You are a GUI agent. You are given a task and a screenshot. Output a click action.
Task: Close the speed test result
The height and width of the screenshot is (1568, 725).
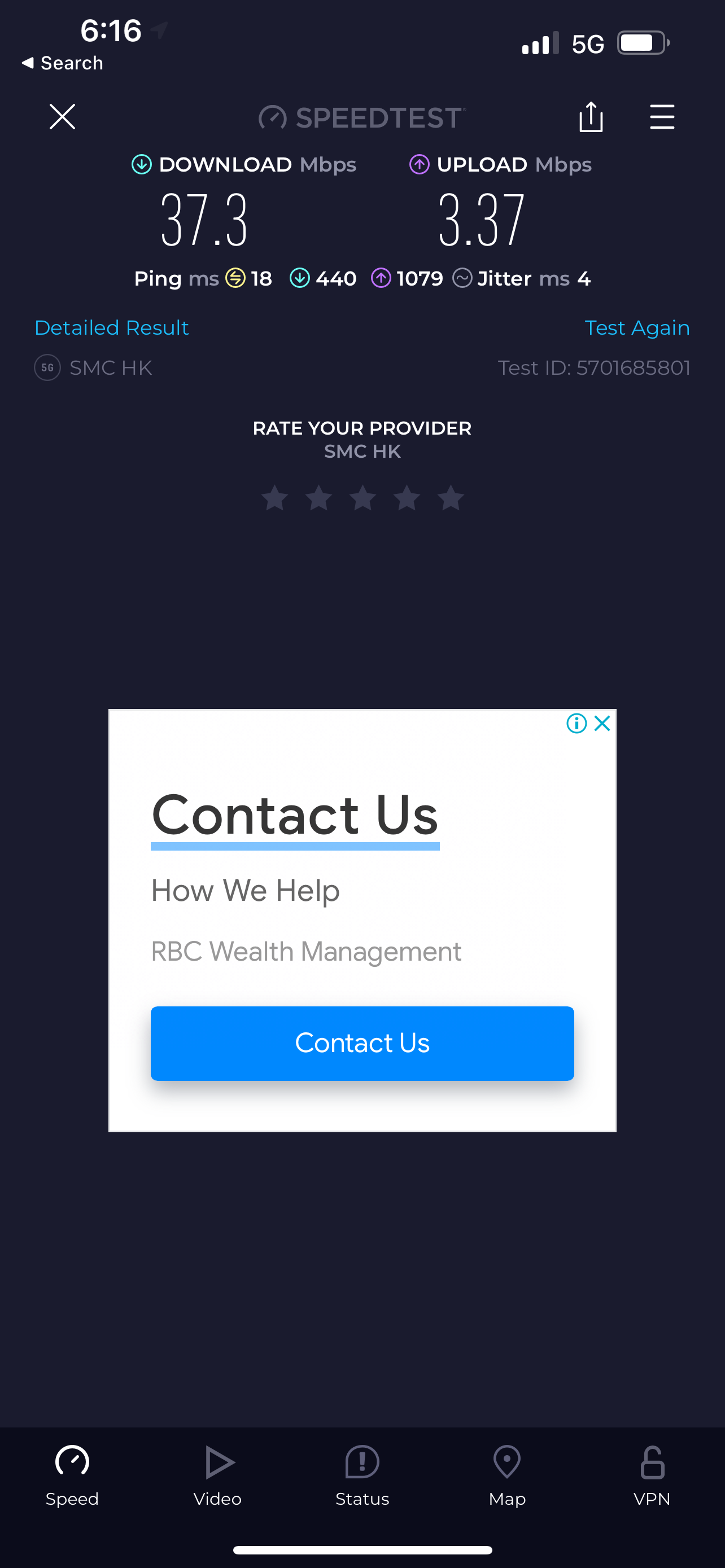62,116
